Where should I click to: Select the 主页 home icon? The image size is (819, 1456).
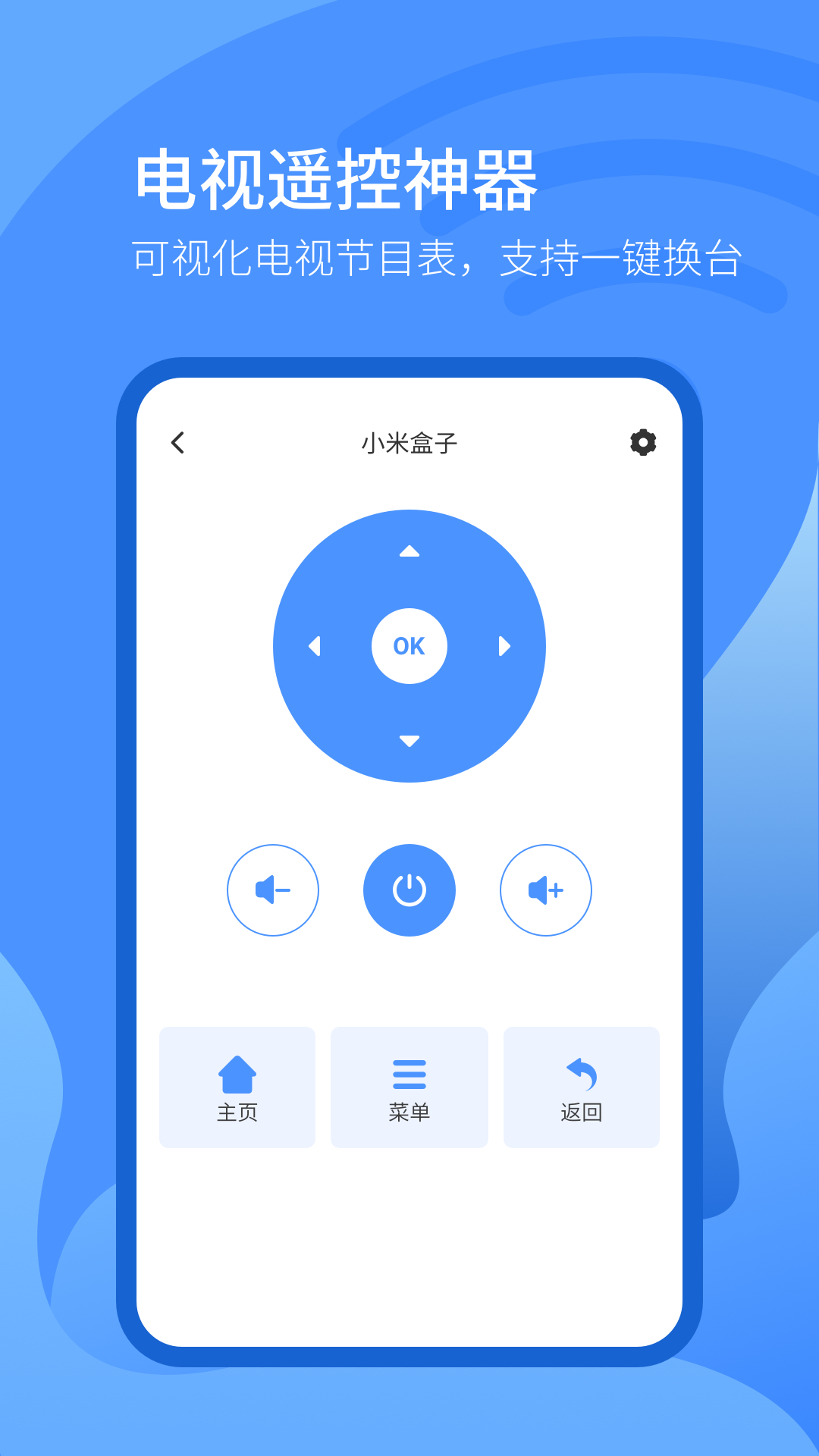click(237, 1072)
